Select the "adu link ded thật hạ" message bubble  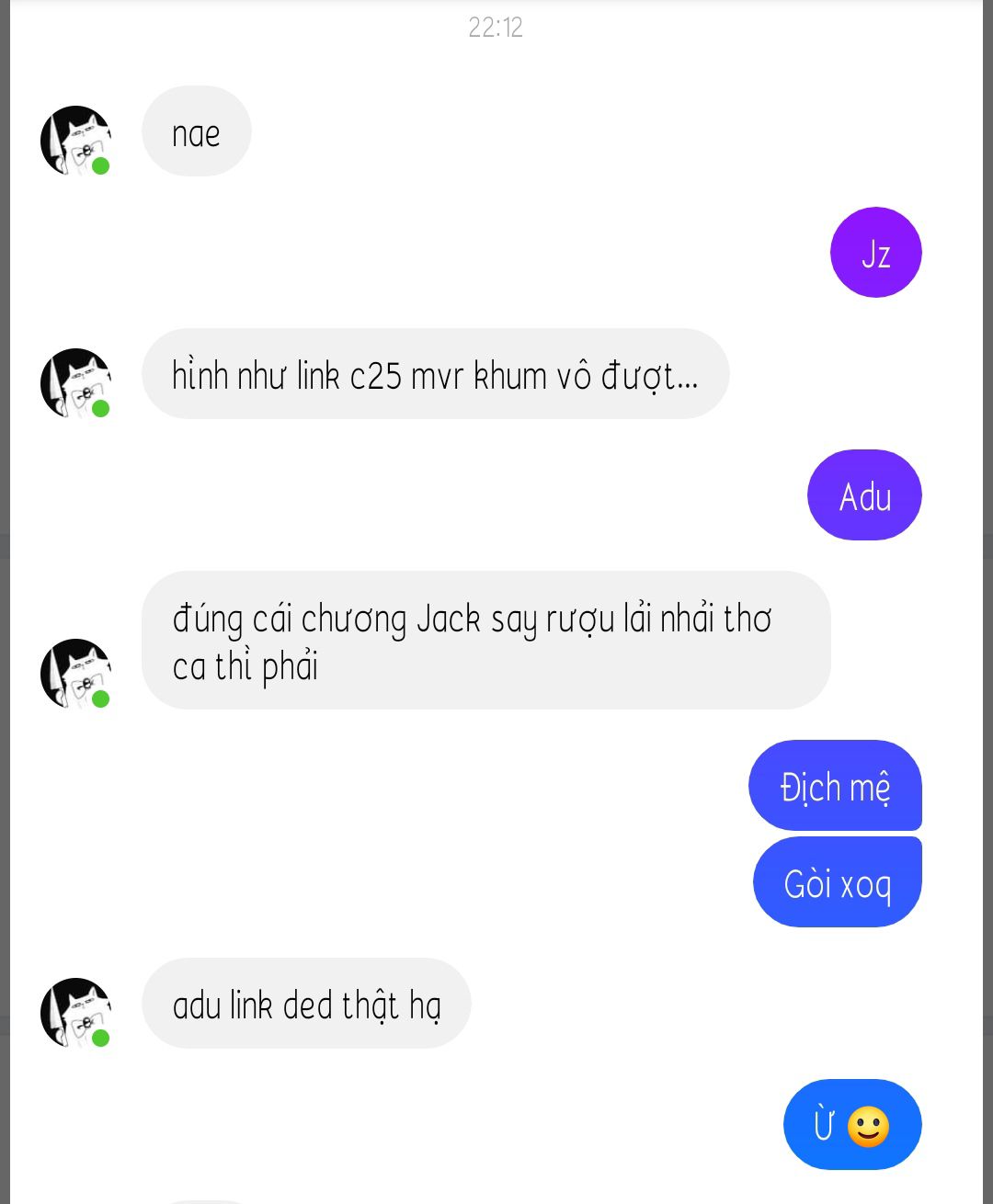(x=306, y=1004)
